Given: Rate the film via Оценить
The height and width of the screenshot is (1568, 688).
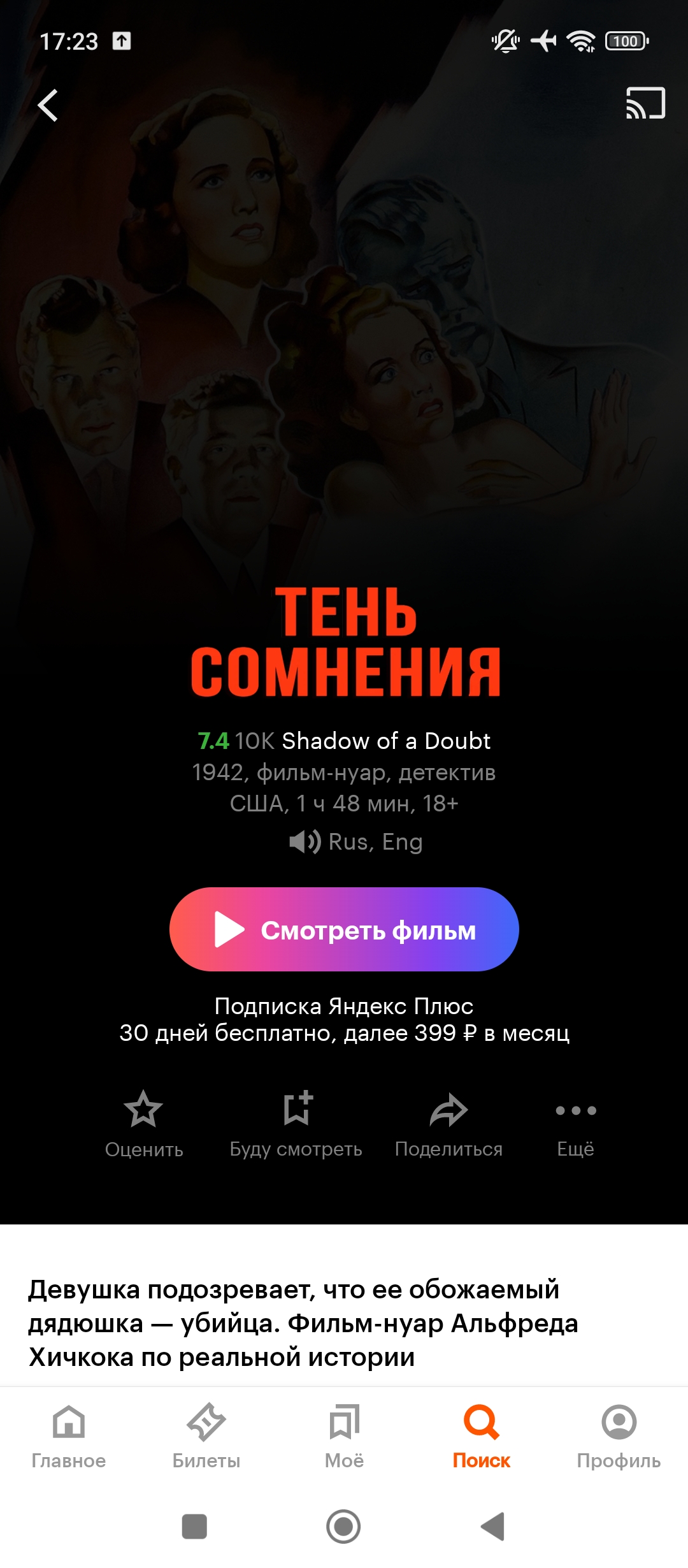Looking at the screenshot, I should [144, 1124].
